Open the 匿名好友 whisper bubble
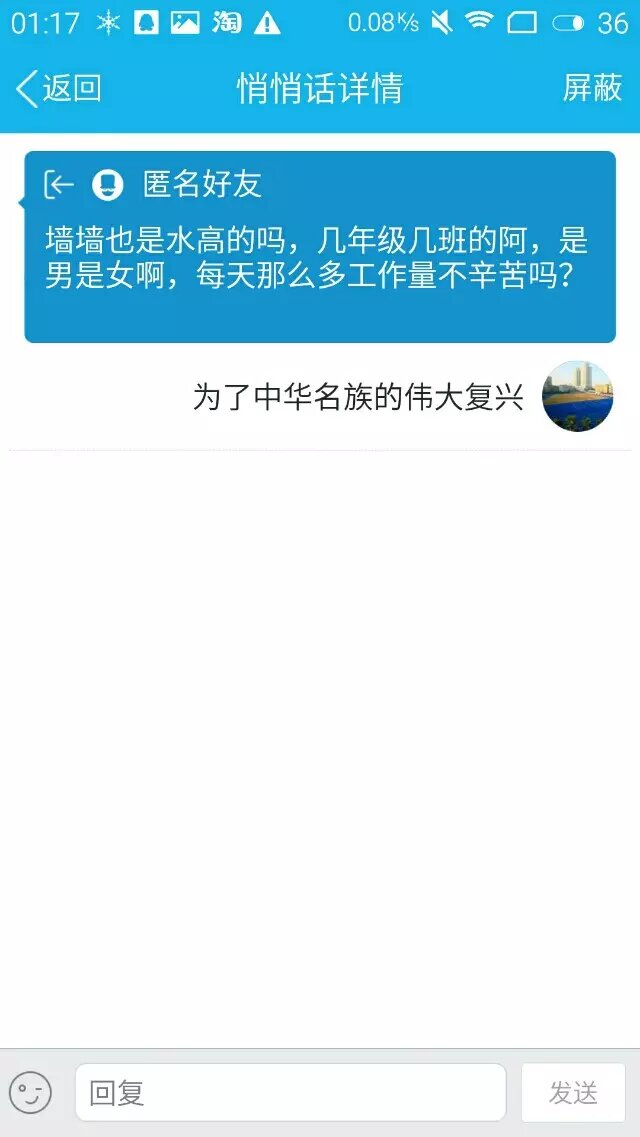Viewport: 640px width, 1137px height. [320, 247]
